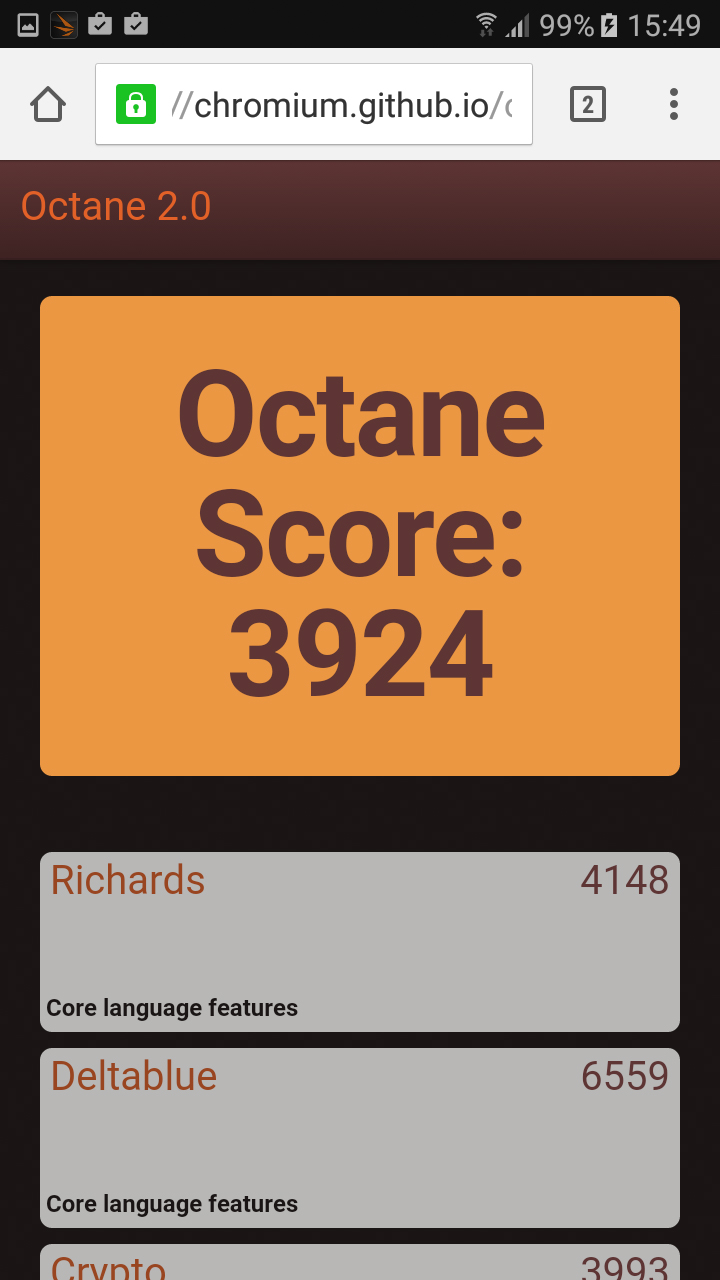Open the Deltablue benchmark link
720x1280 pixels.
134,1076
